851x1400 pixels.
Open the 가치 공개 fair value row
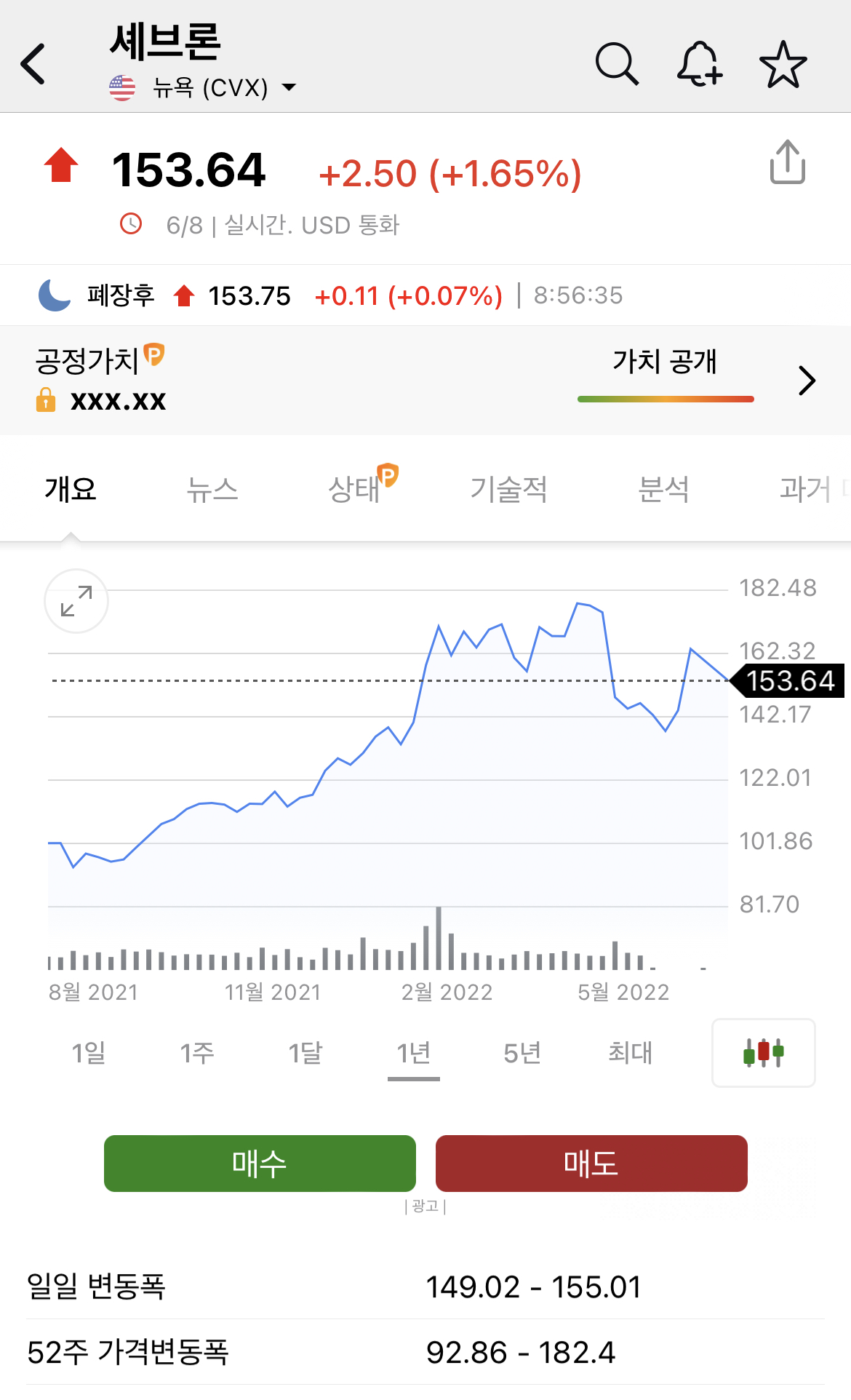pyautogui.click(x=425, y=381)
